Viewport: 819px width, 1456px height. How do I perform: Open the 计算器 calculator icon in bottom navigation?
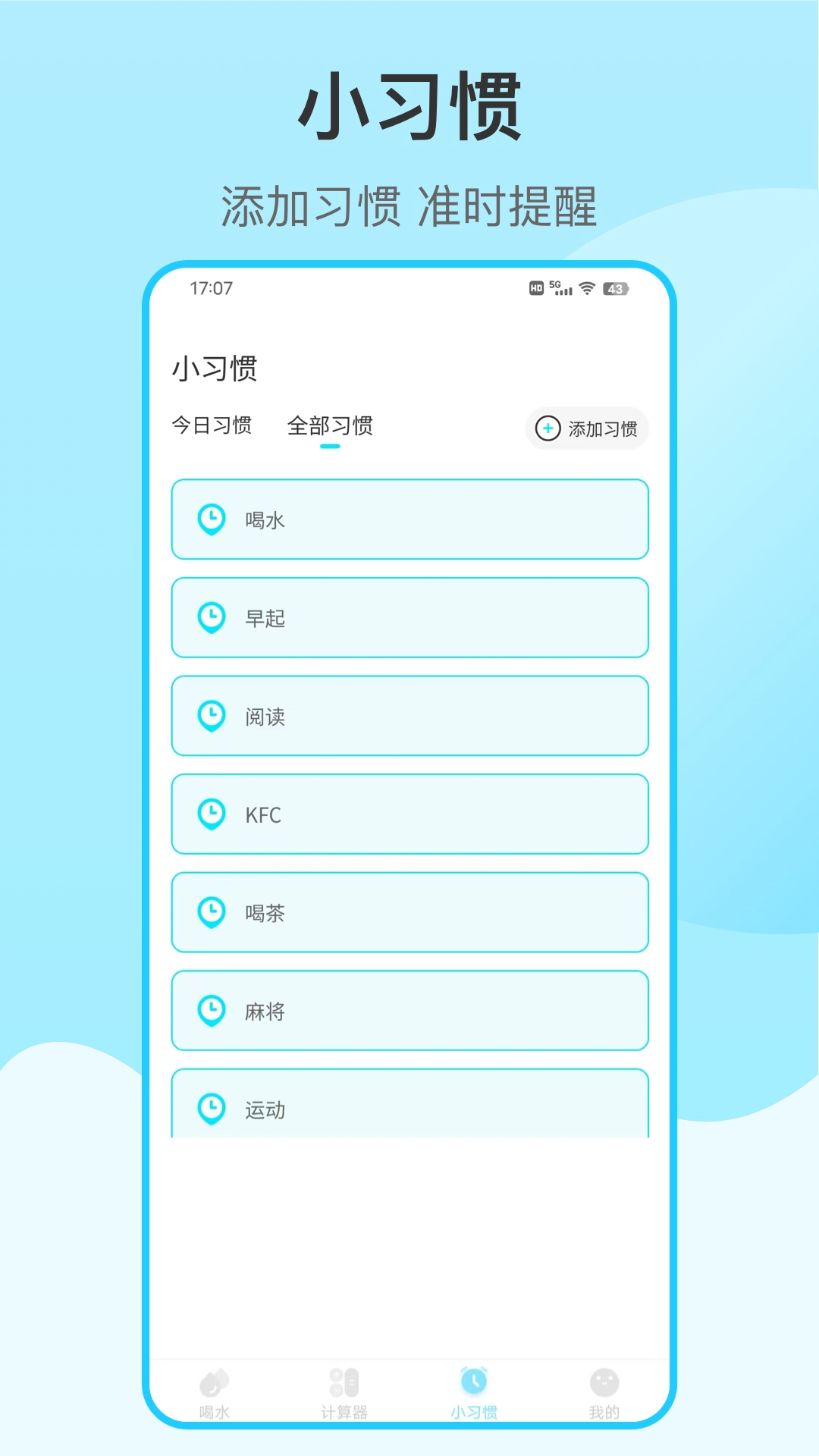coord(342,1382)
